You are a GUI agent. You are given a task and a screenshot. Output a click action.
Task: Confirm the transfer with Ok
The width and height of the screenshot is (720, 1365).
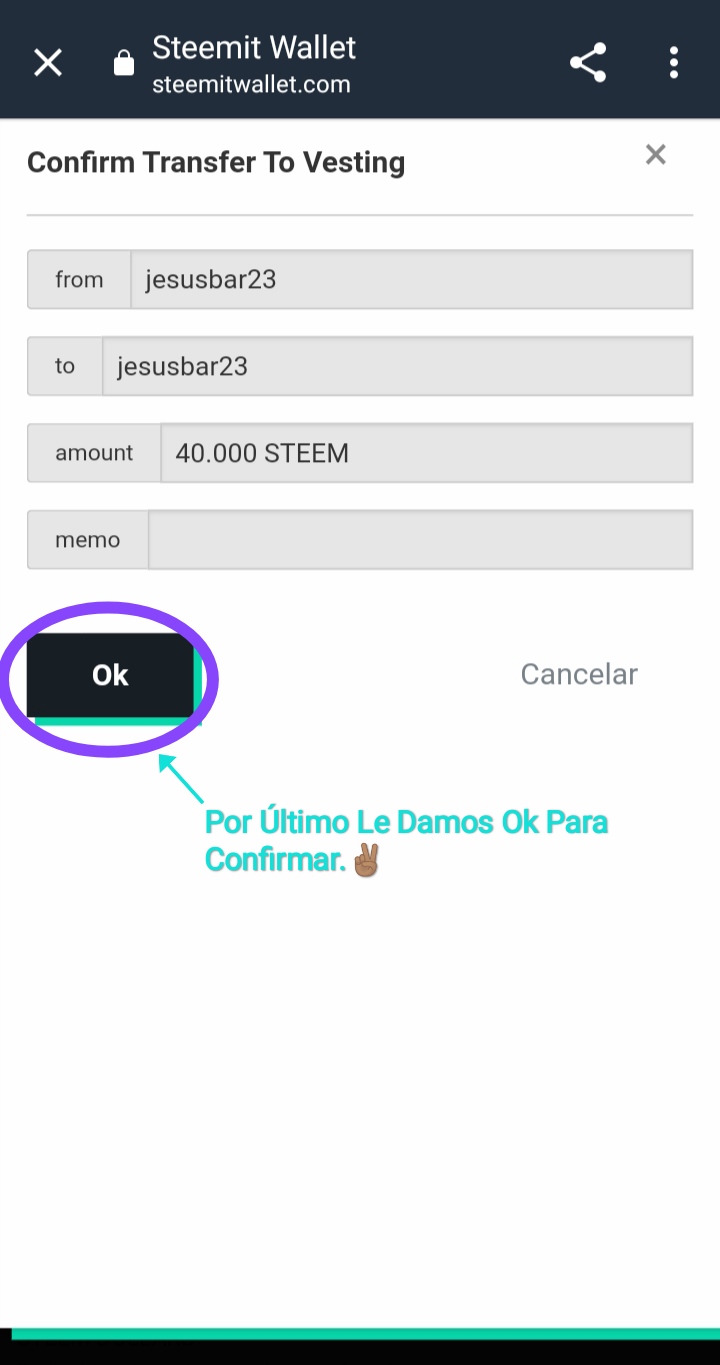(110, 675)
